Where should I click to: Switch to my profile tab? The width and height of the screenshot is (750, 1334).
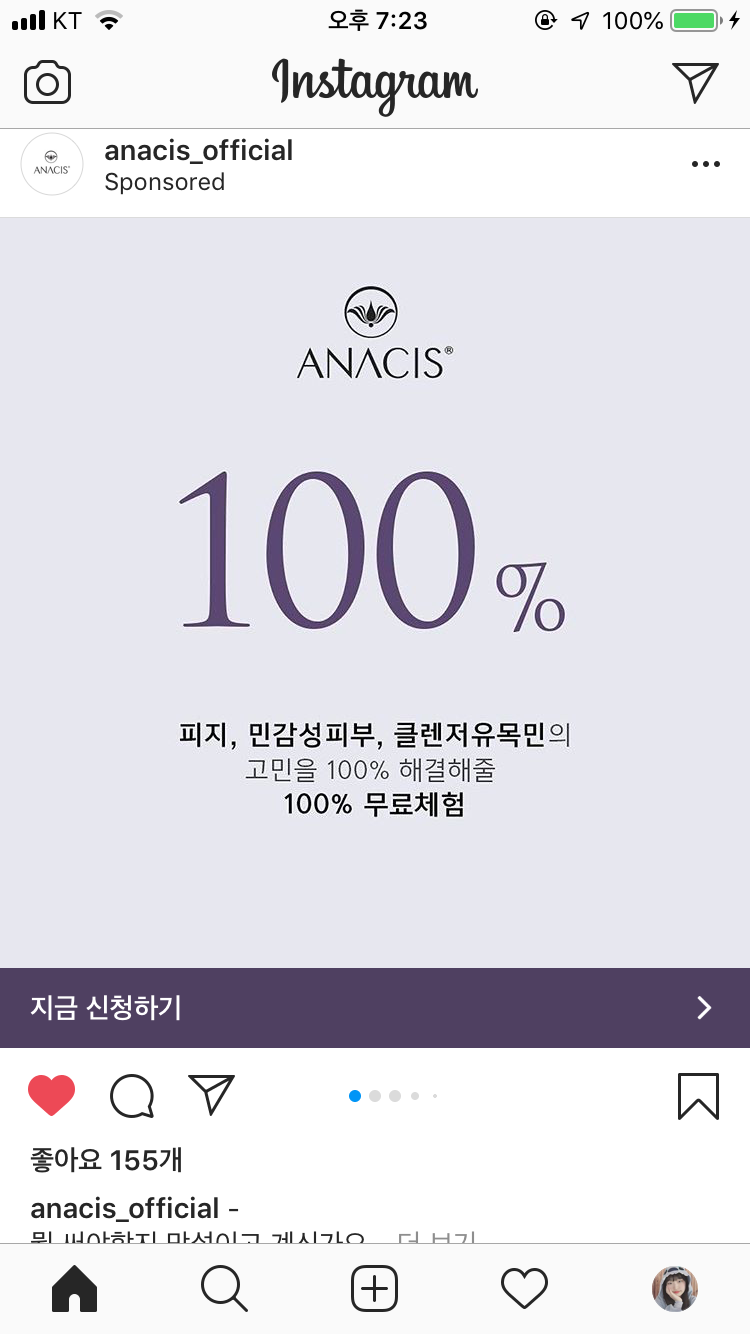tap(674, 1289)
